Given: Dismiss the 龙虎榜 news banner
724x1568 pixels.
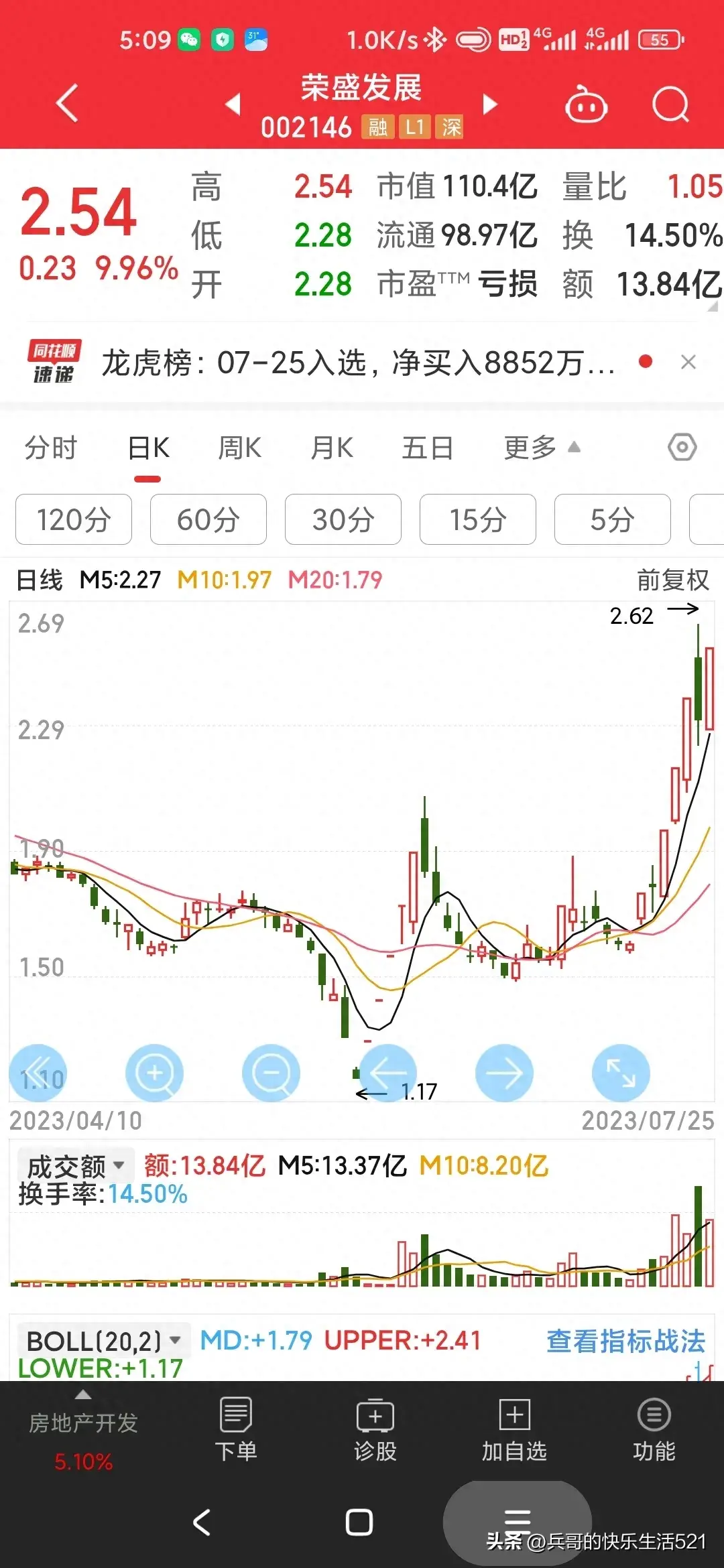Looking at the screenshot, I should coord(688,363).
